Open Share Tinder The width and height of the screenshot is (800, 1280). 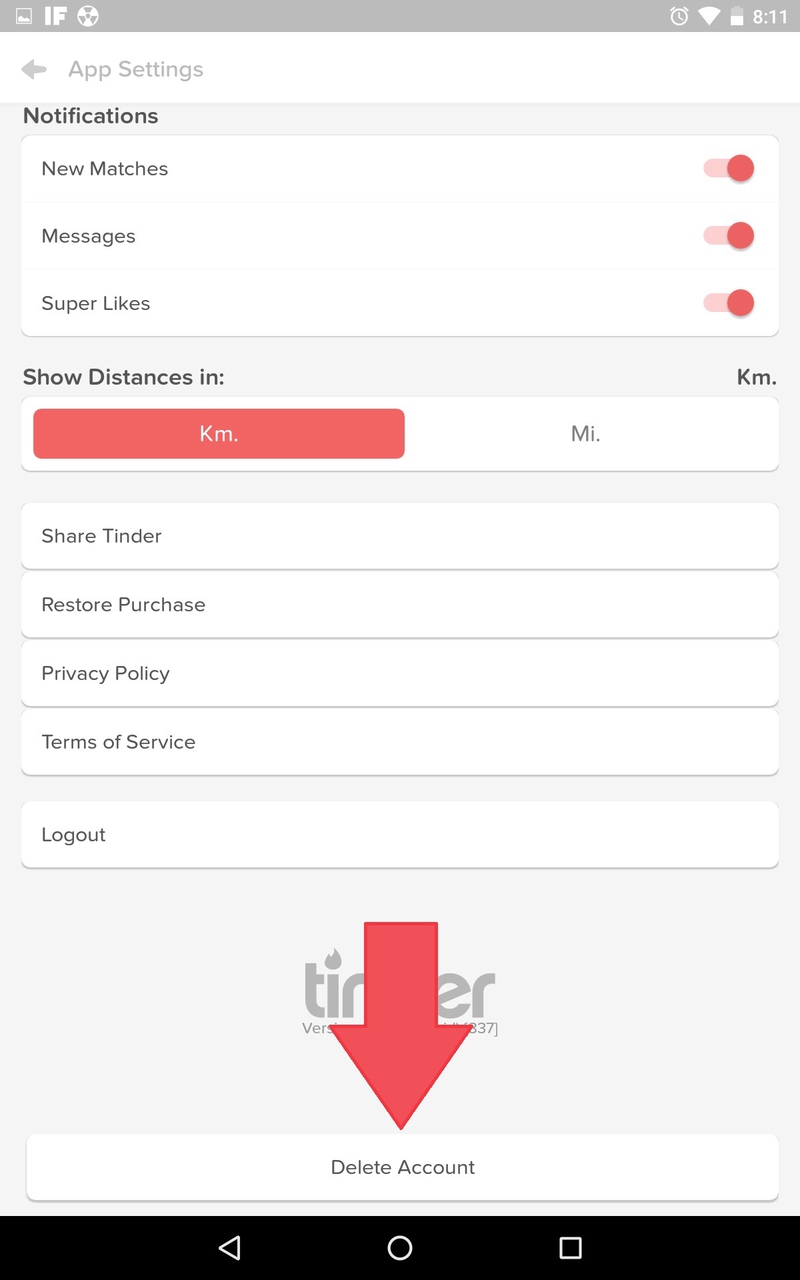pos(400,536)
